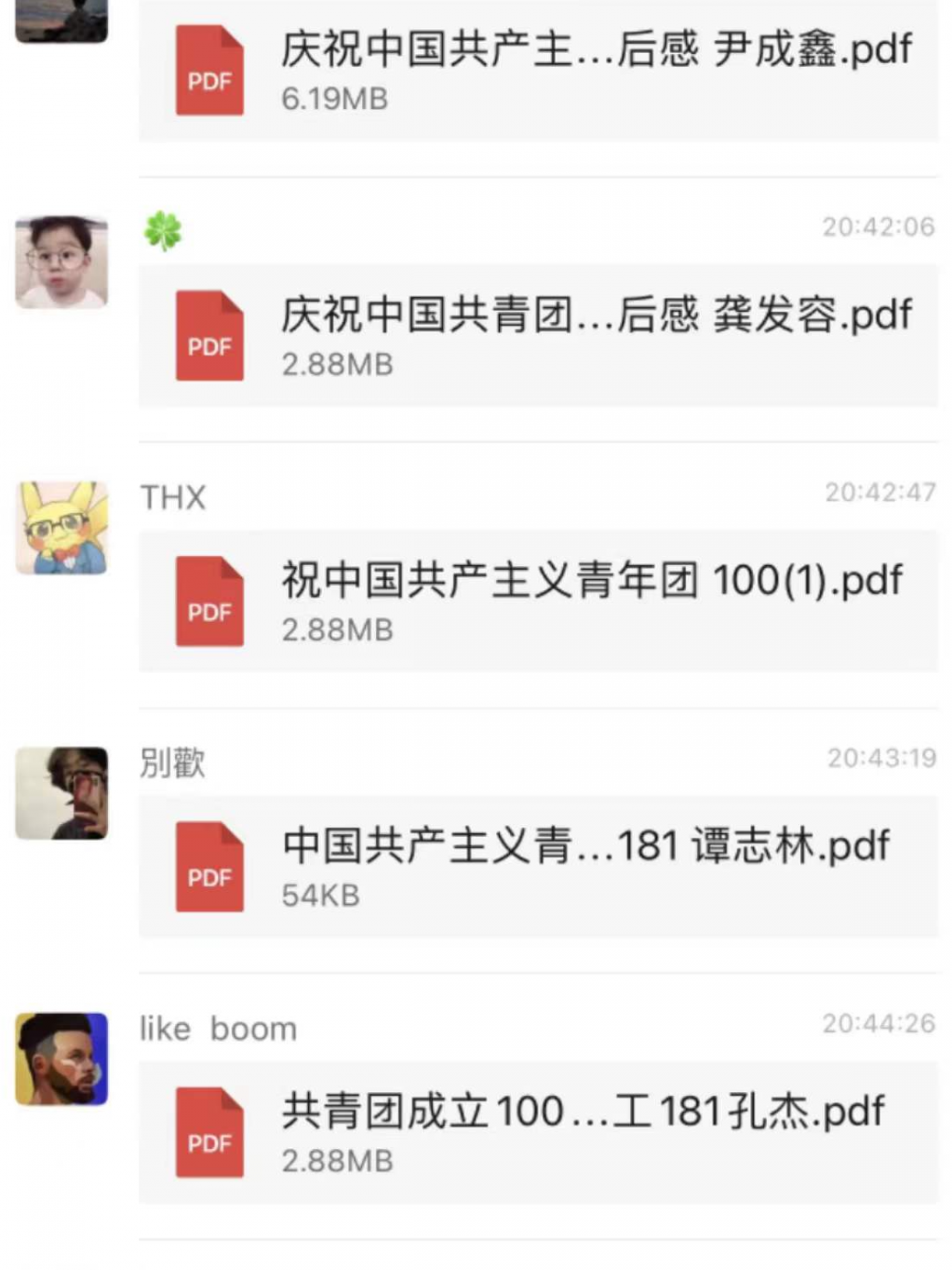Open the 龚发容 PDF file
This screenshot has height=1270, width=952.
pos(538,335)
